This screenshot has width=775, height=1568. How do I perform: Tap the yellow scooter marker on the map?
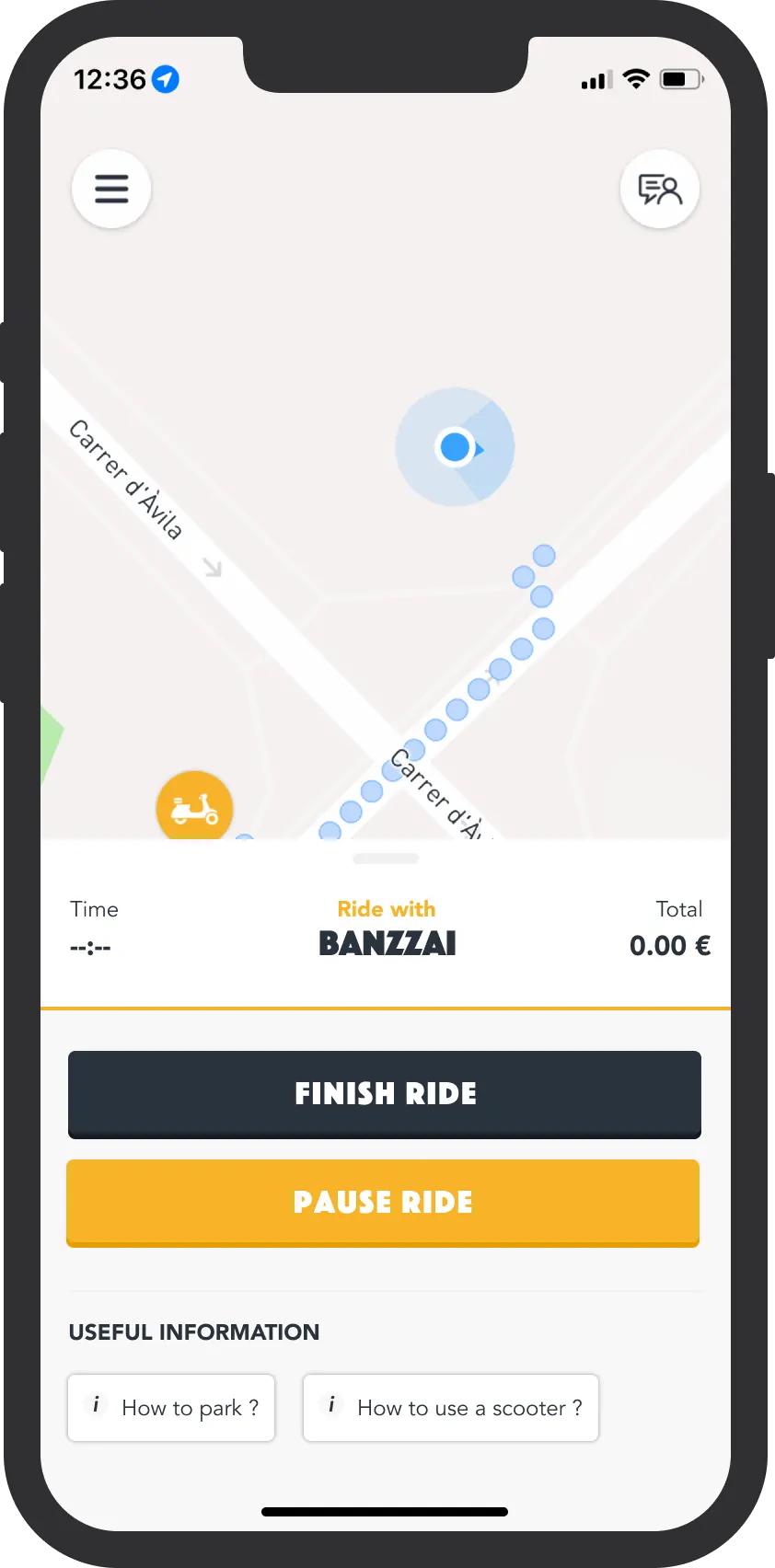pos(194,809)
